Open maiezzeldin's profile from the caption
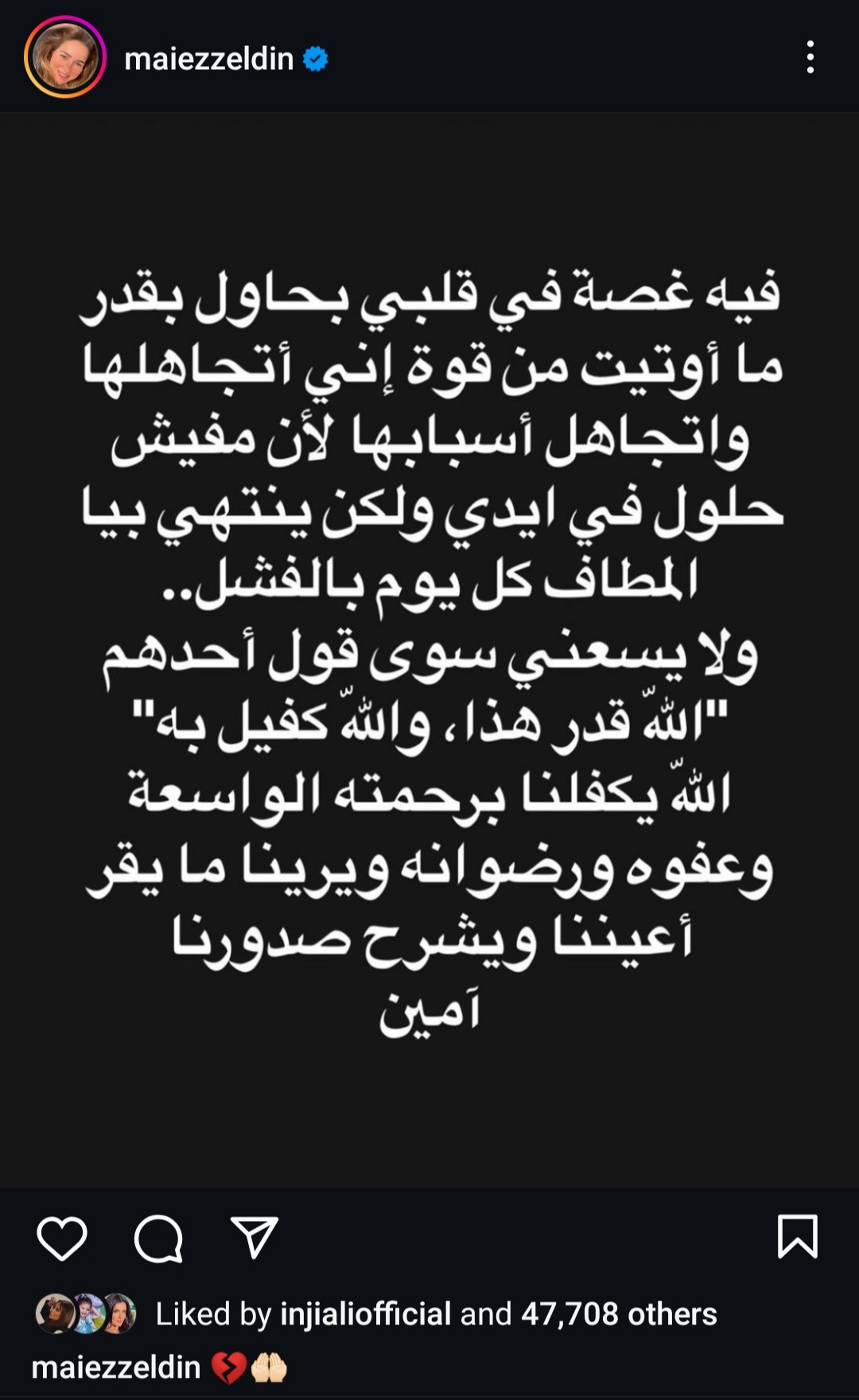 tap(116, 1367)
